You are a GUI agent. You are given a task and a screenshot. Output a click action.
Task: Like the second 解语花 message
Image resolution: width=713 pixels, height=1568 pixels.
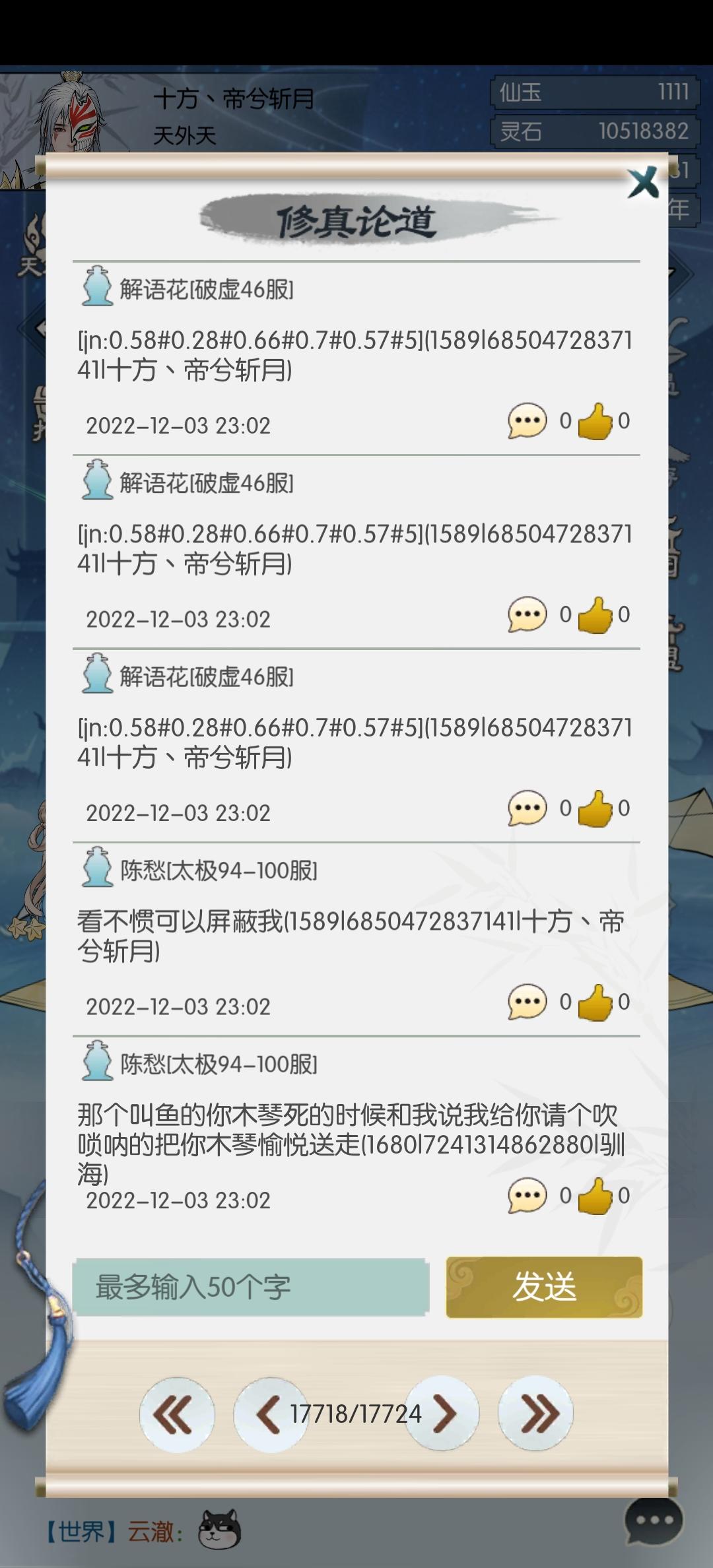[594, 616]
